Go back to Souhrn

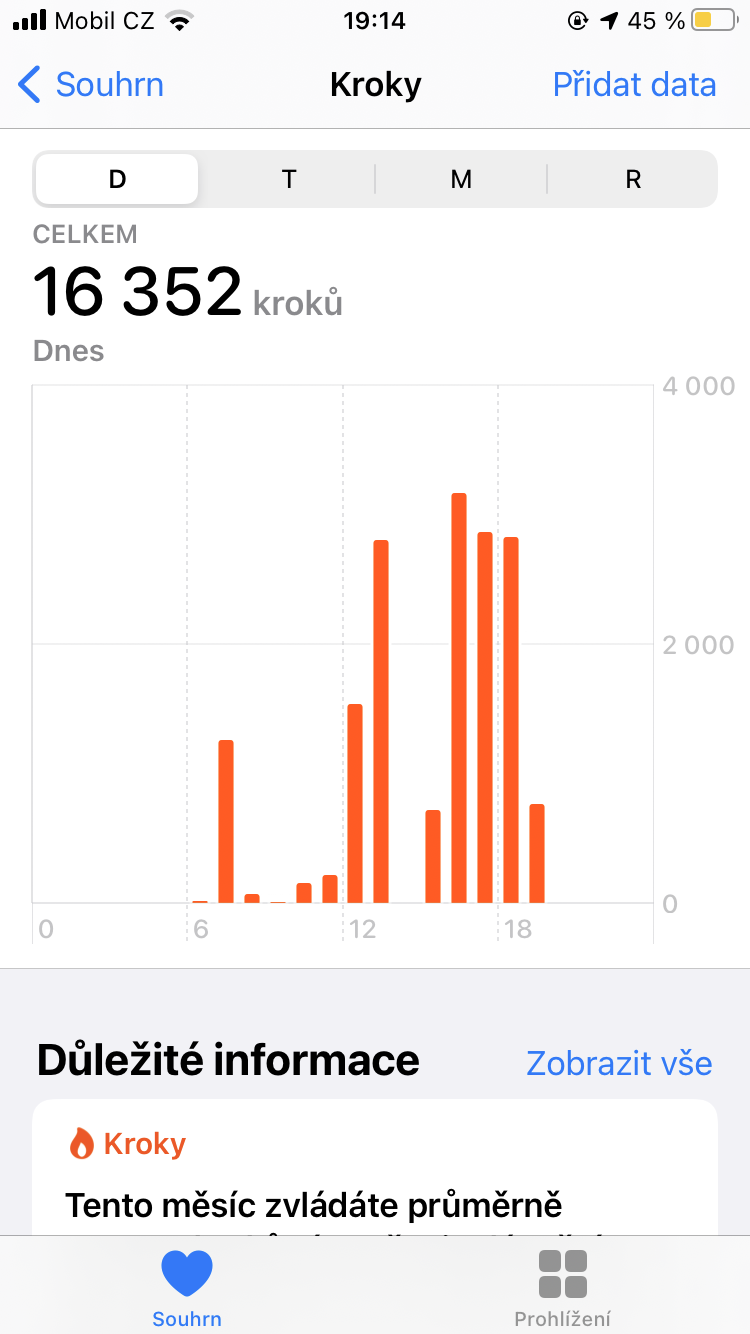(90, 85)
